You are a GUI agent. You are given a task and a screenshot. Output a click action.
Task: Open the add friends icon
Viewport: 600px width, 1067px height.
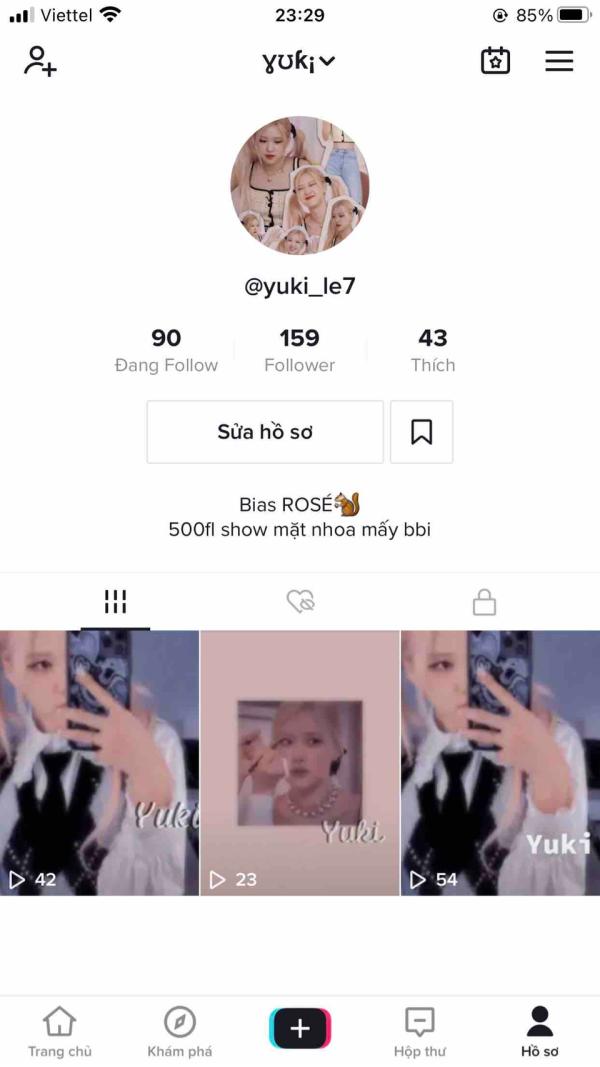[40, 61]
